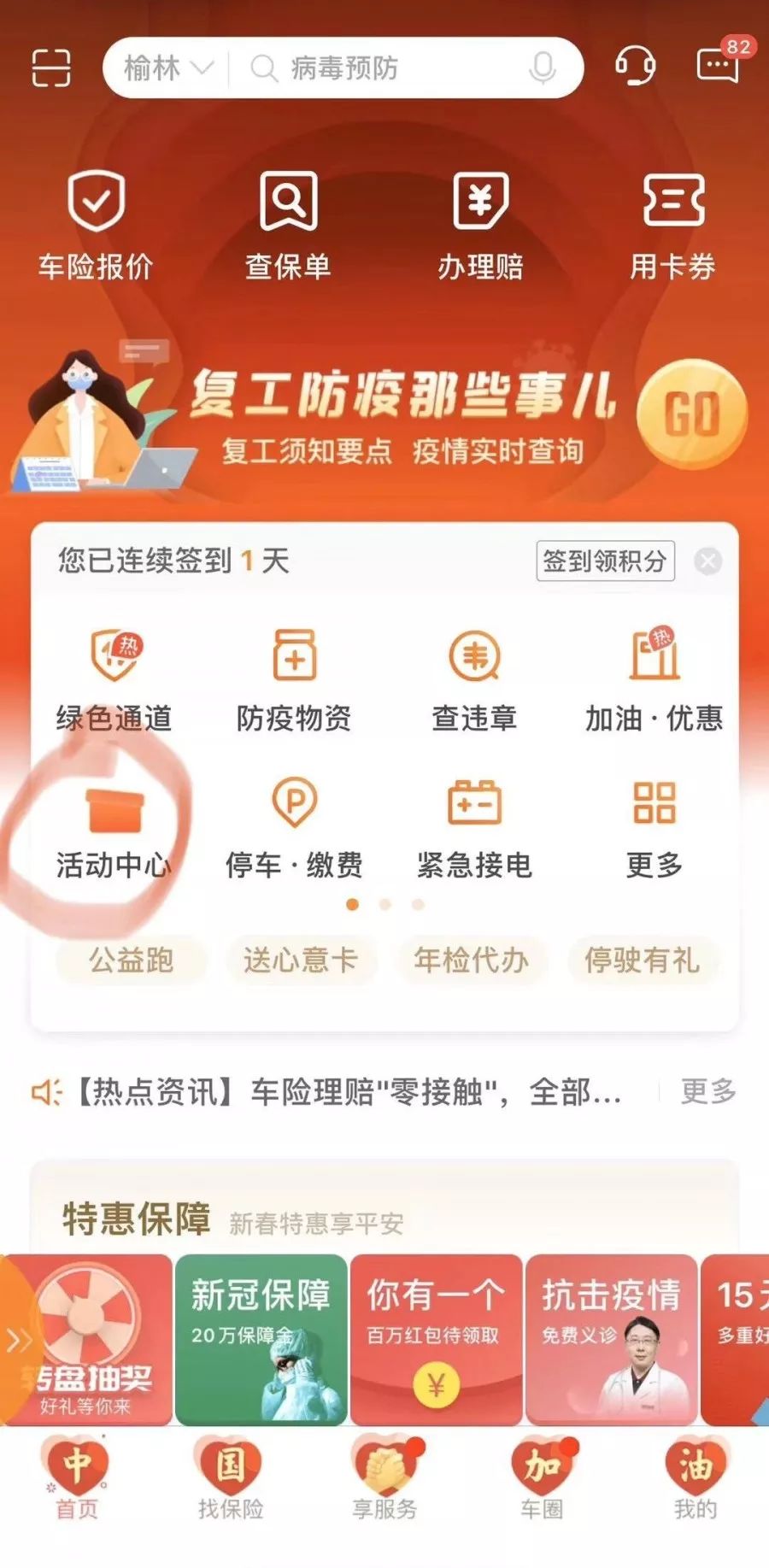The height and width of the screenshot is (1568, 769).
Task: Dismiss the sign-in reminder
Action: pyautogui.click(x=707, y=561)
